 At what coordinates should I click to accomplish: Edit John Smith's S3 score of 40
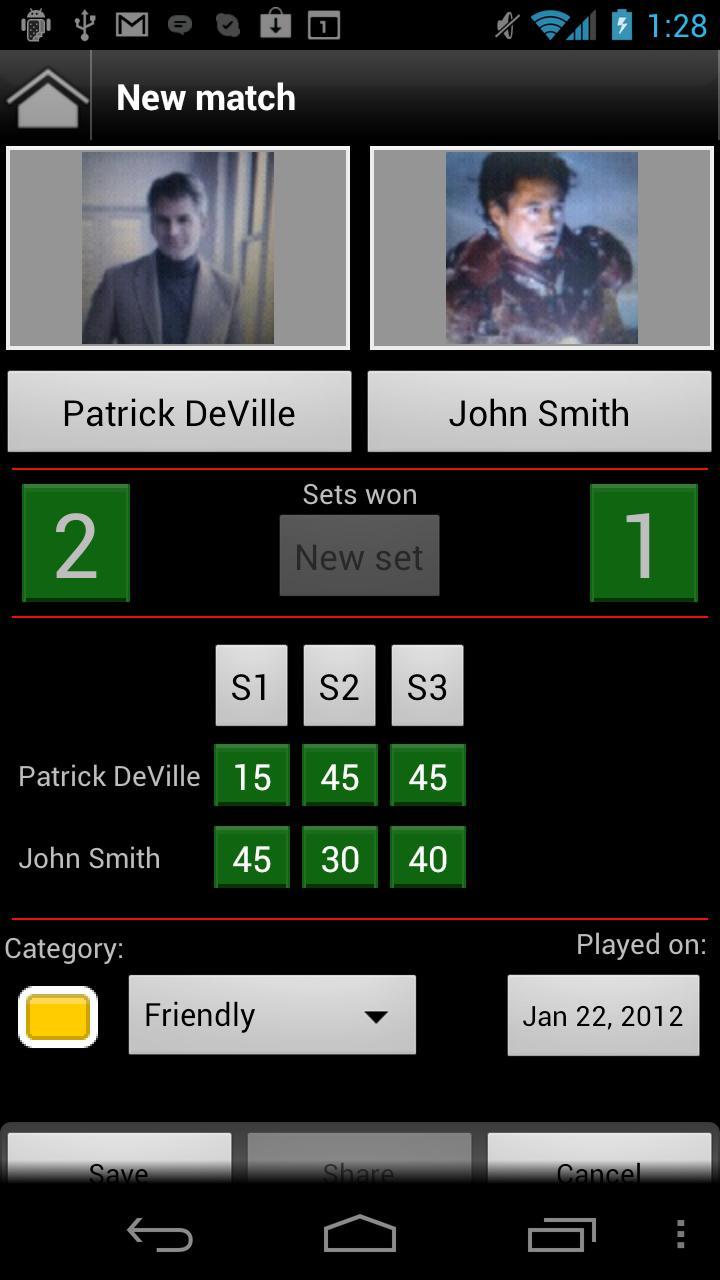pos(427,858)
